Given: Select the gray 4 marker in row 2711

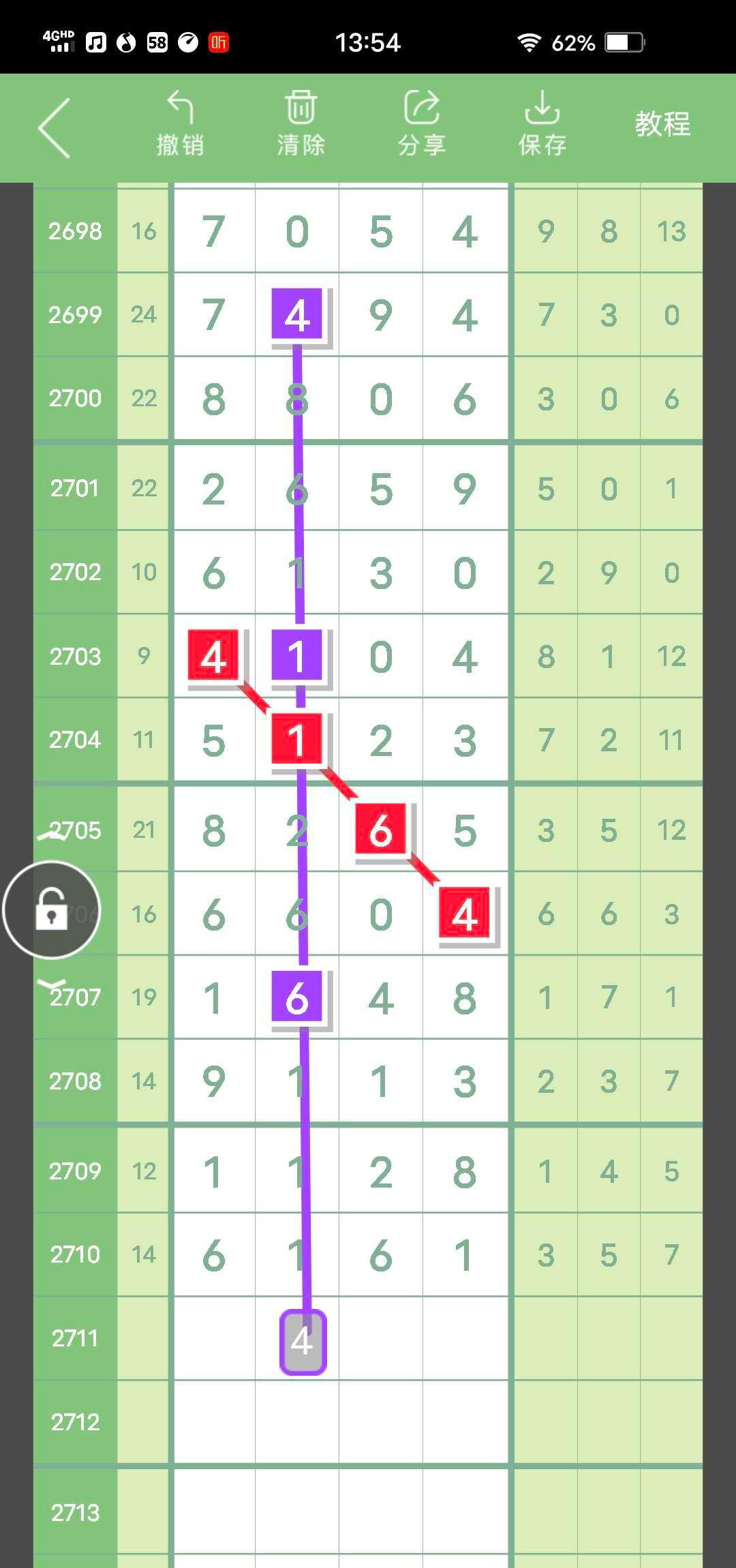Looking at the screenshot, I should pos(303,1342).
